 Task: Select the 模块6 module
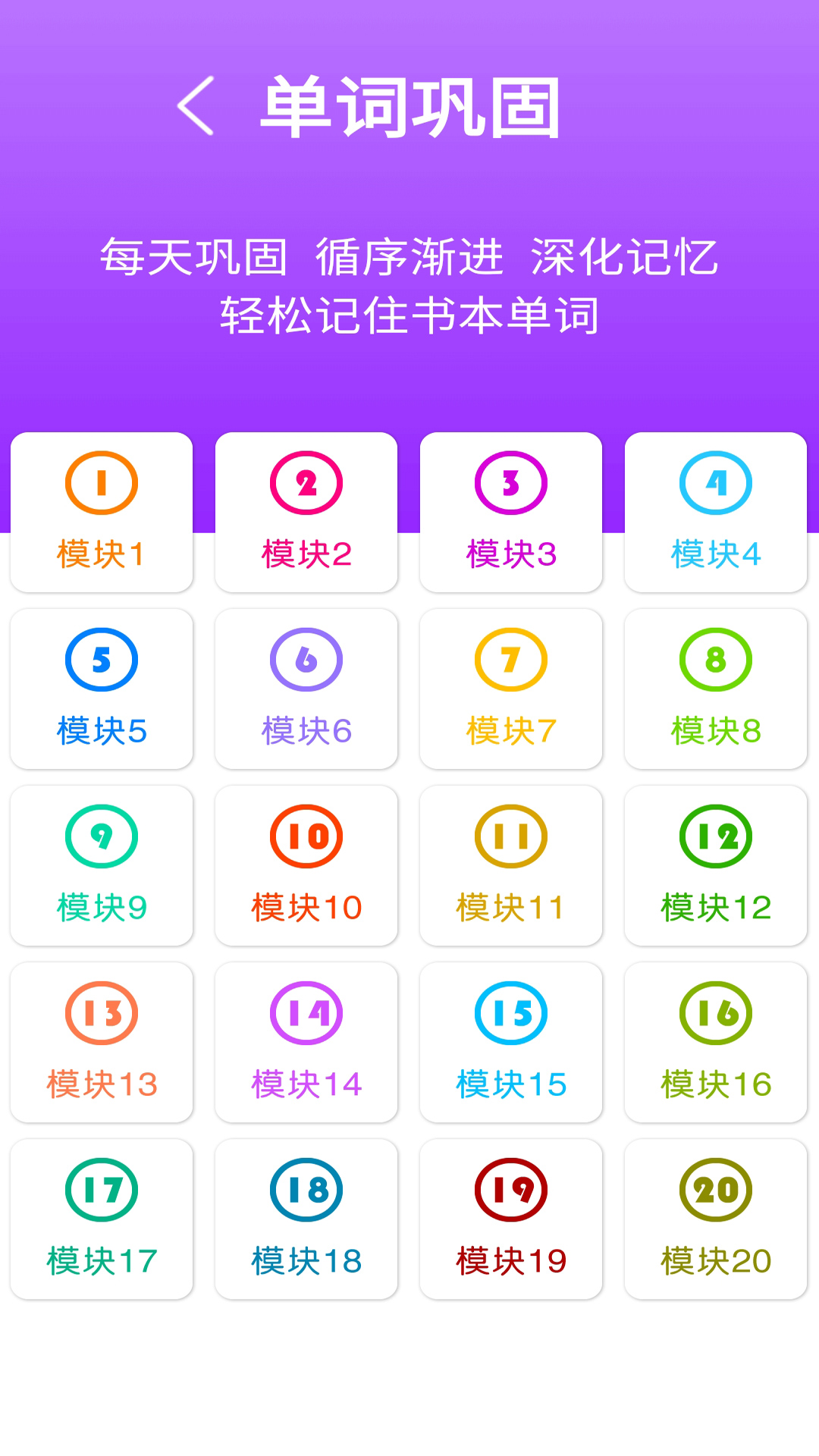pos(306,689)
